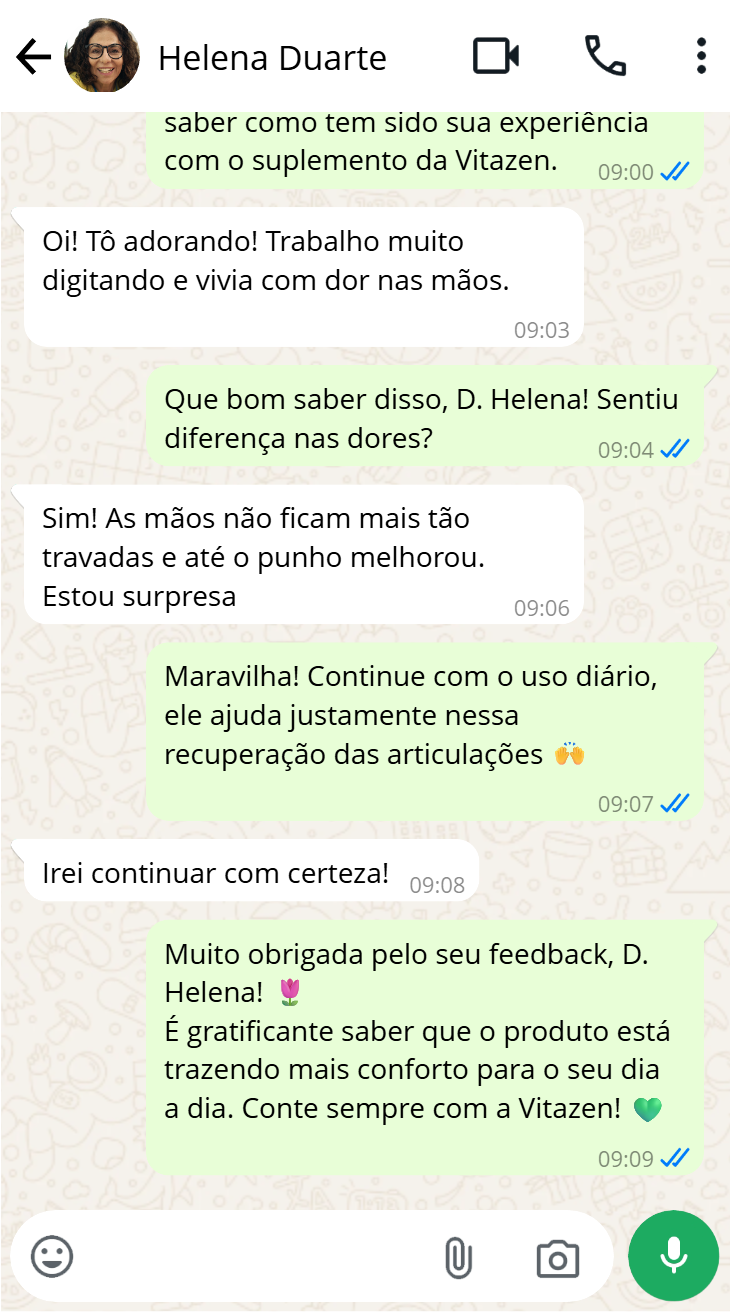Viewport: 730px width, 1312px height.
Task: Open the overflow menu
Action: 701,56
